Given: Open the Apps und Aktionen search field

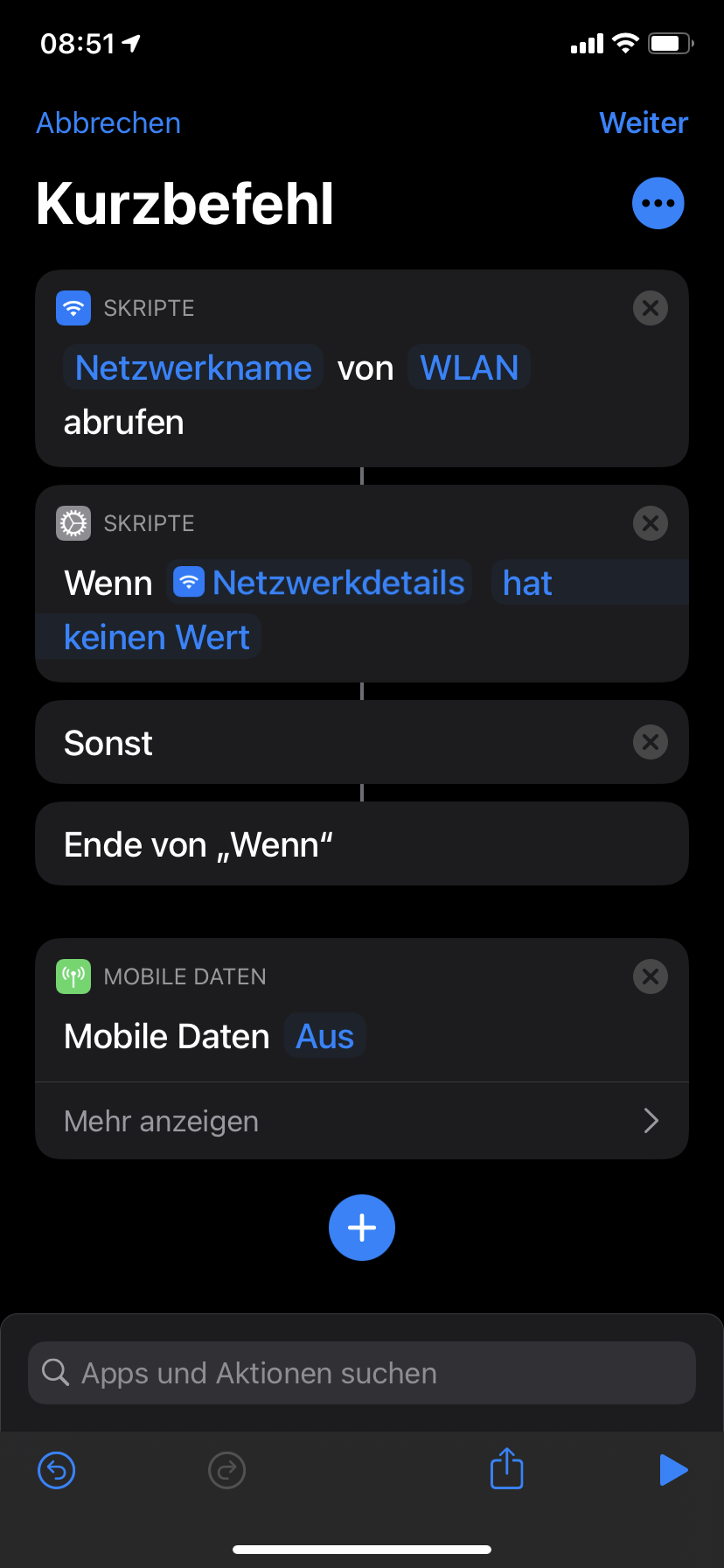Looking at the screenshot, I should tap(361, 1373).
